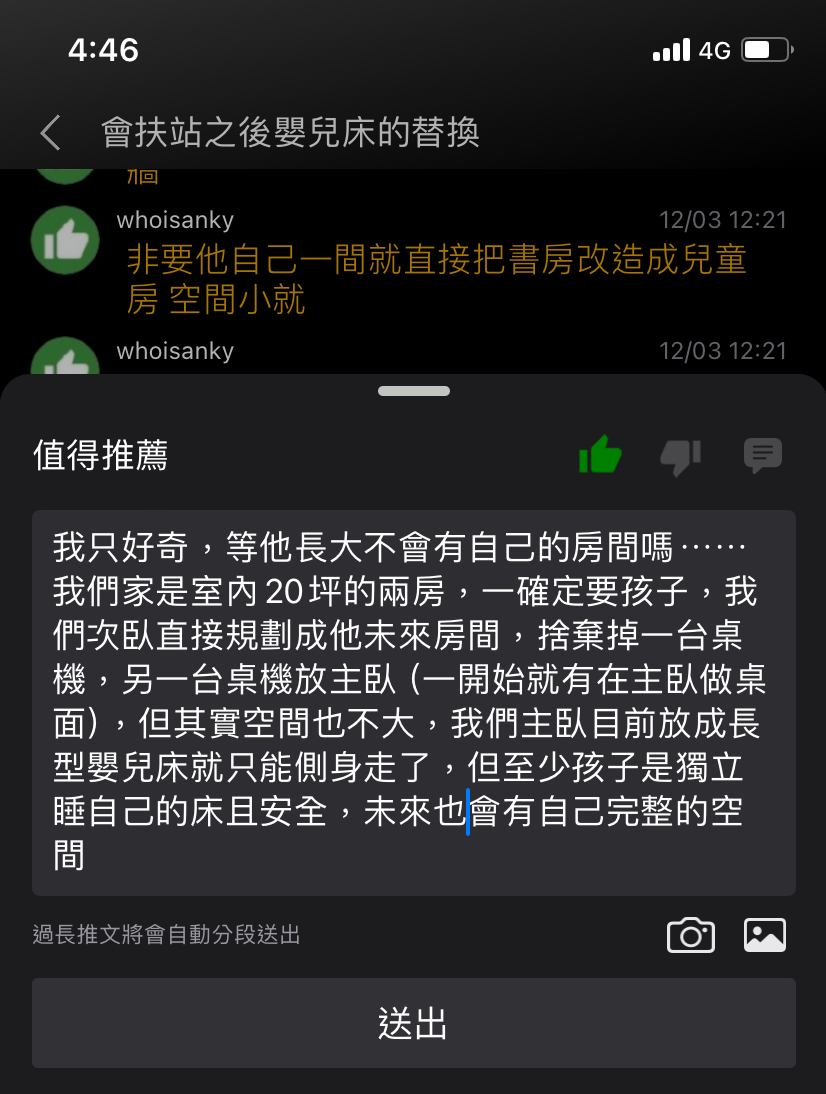Attach an image from the gallery
The width and height of the screenshot is (826, 1094).
click(765, 935)
